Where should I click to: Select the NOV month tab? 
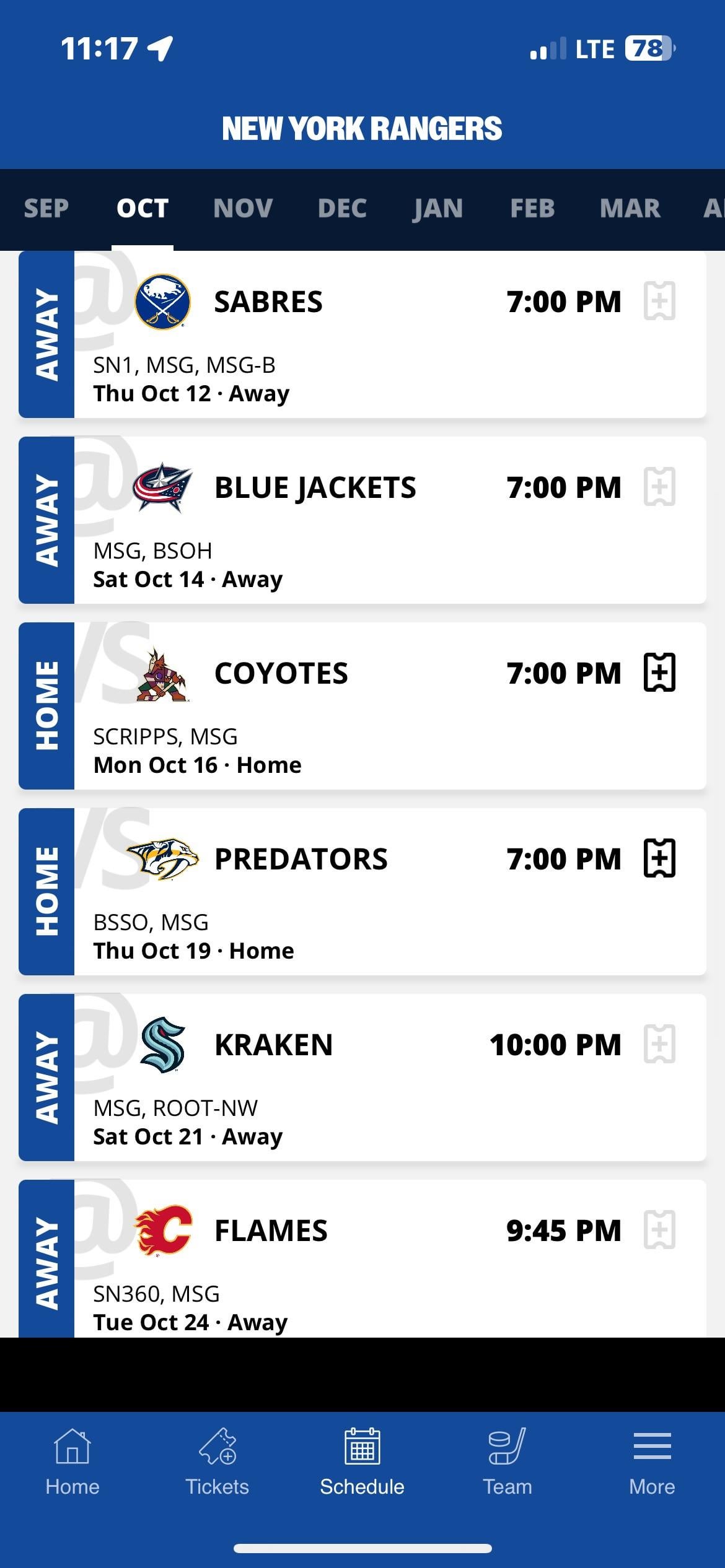tap(243, 209)
